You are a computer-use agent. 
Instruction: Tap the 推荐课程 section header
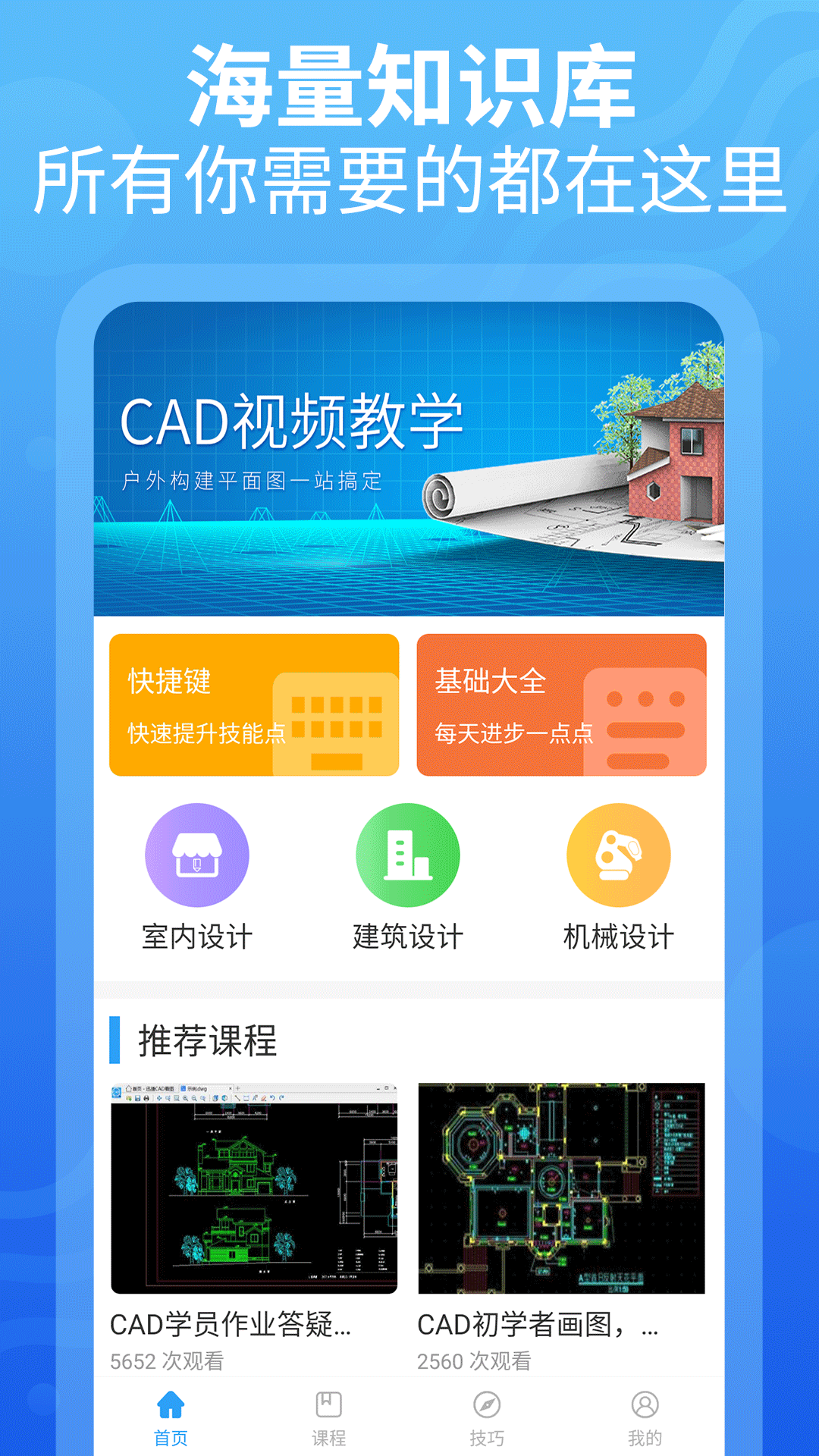coord(206,1045)
